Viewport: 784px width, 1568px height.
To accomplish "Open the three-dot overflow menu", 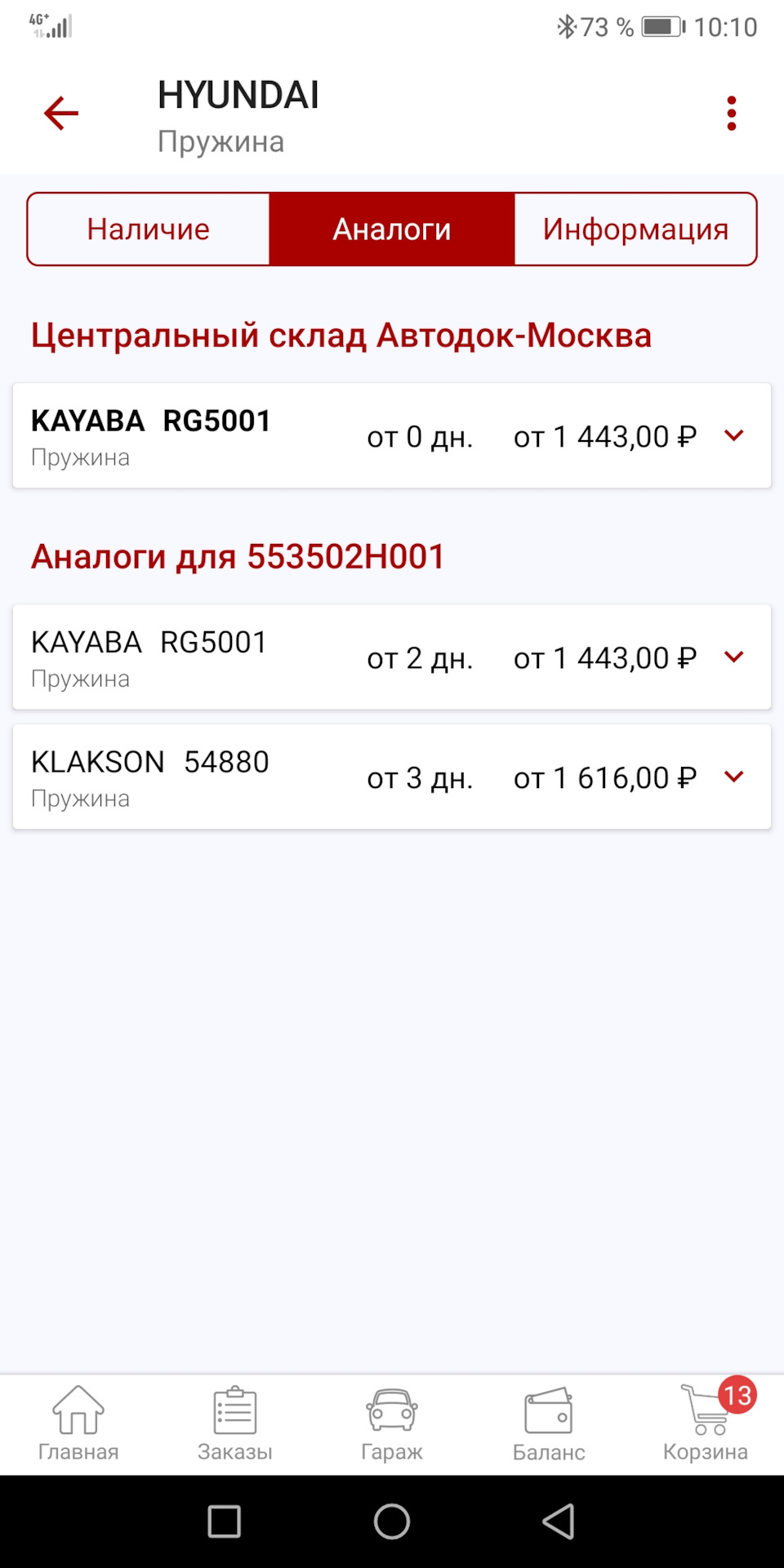I will pyautogui.click(x=732, y=114).
